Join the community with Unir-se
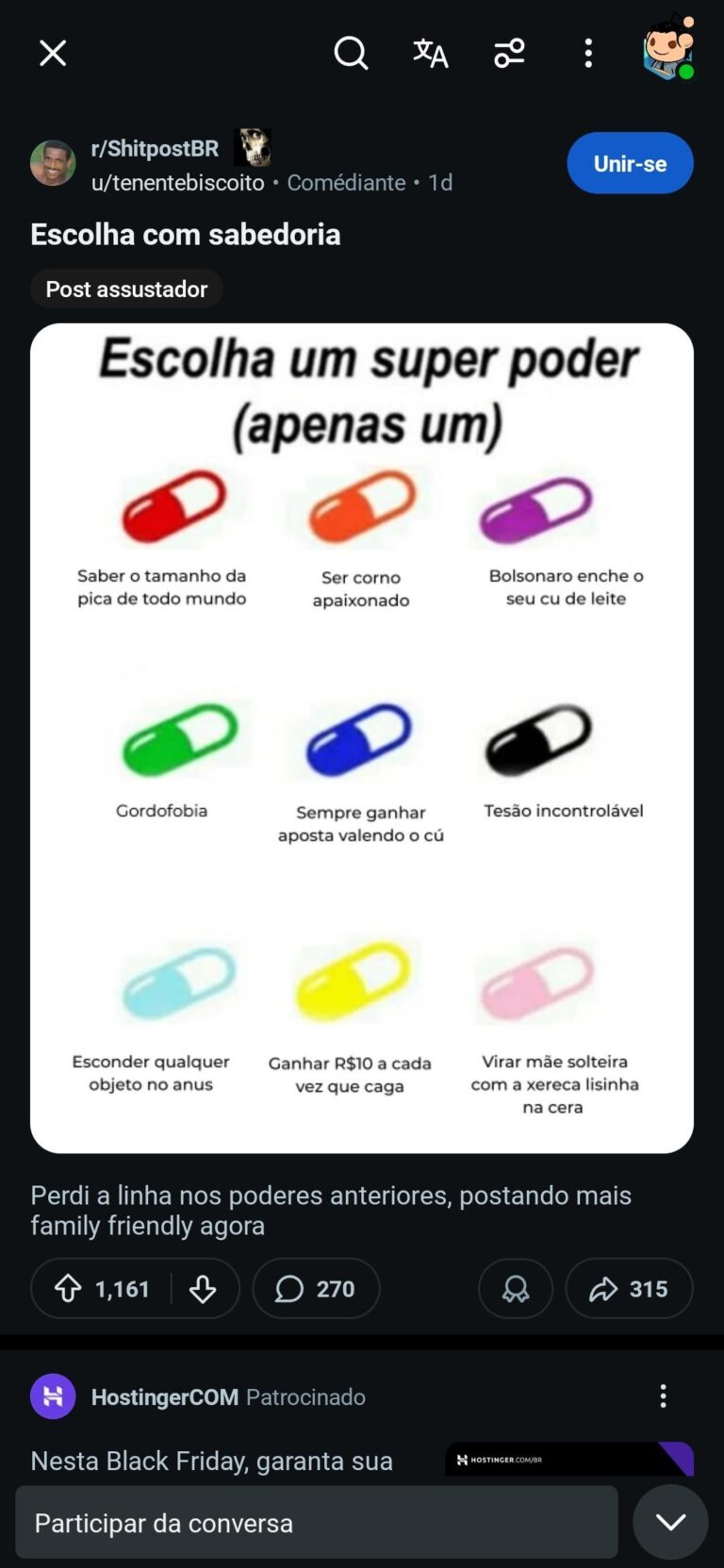 (630, 163)
